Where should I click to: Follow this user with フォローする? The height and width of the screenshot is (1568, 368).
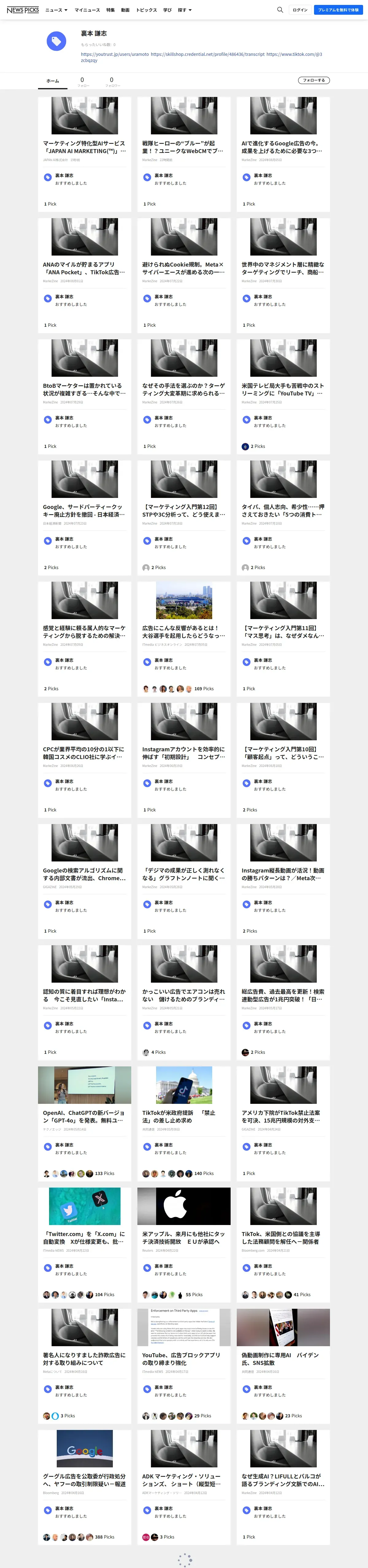coord(314,80)
